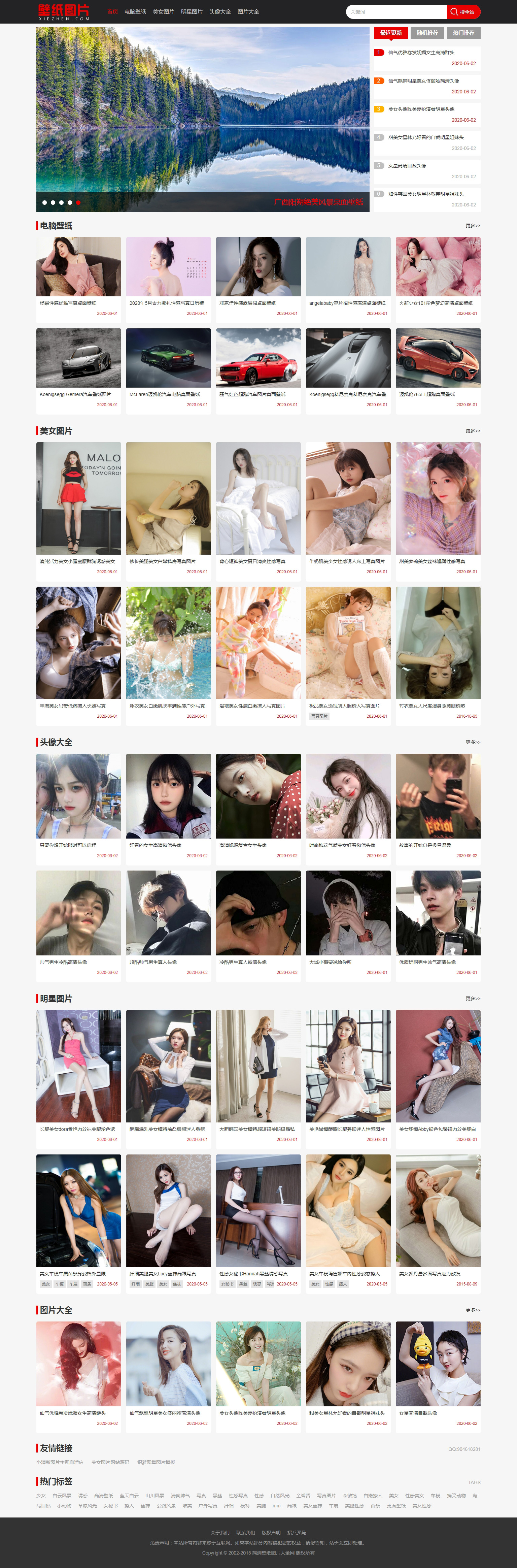This screenshot has height=1568, width=517.
Task: Open the 头像大全 nav item
Action: click(219, 11)
